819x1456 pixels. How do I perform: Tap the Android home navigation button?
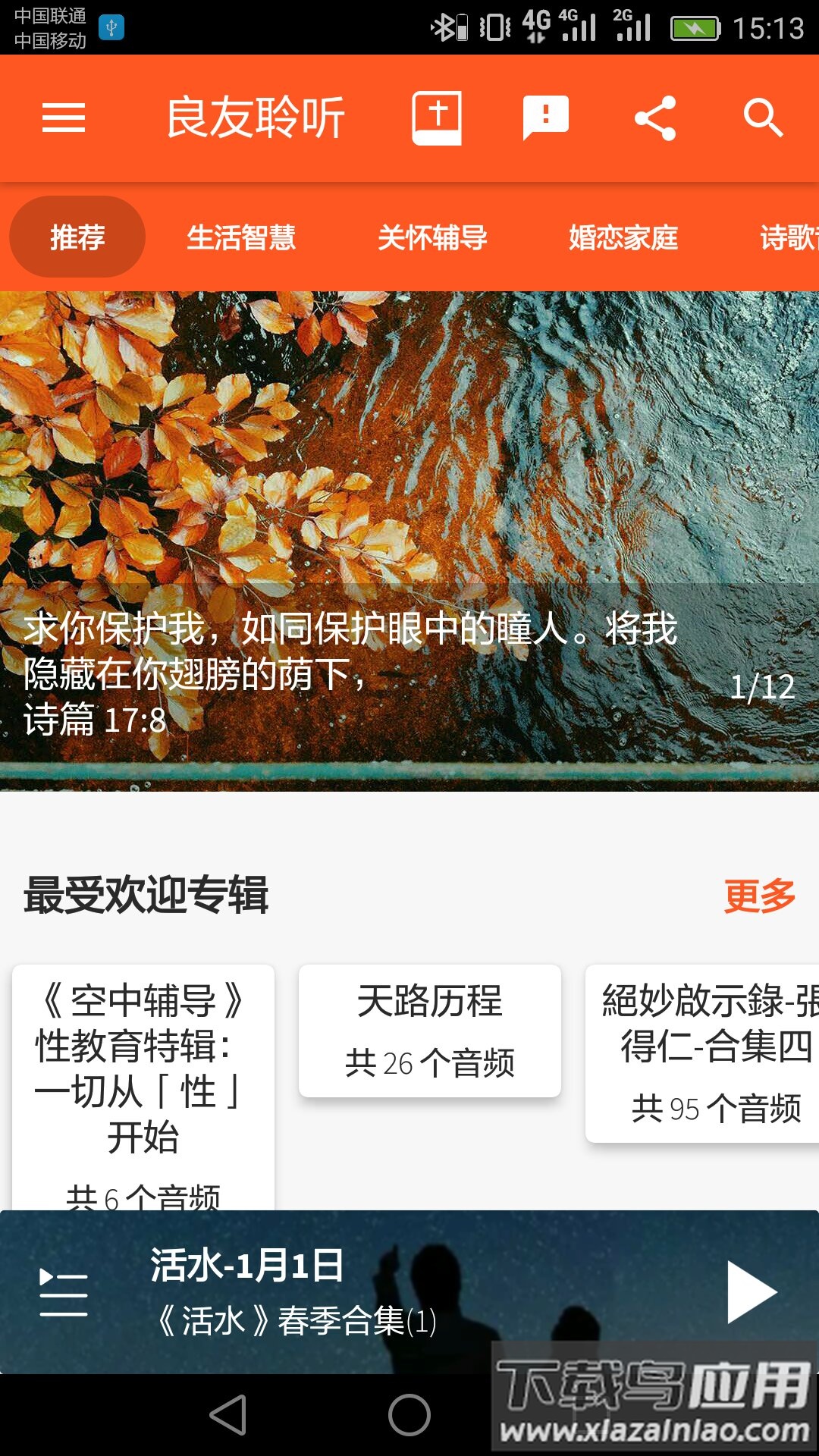408,1407
